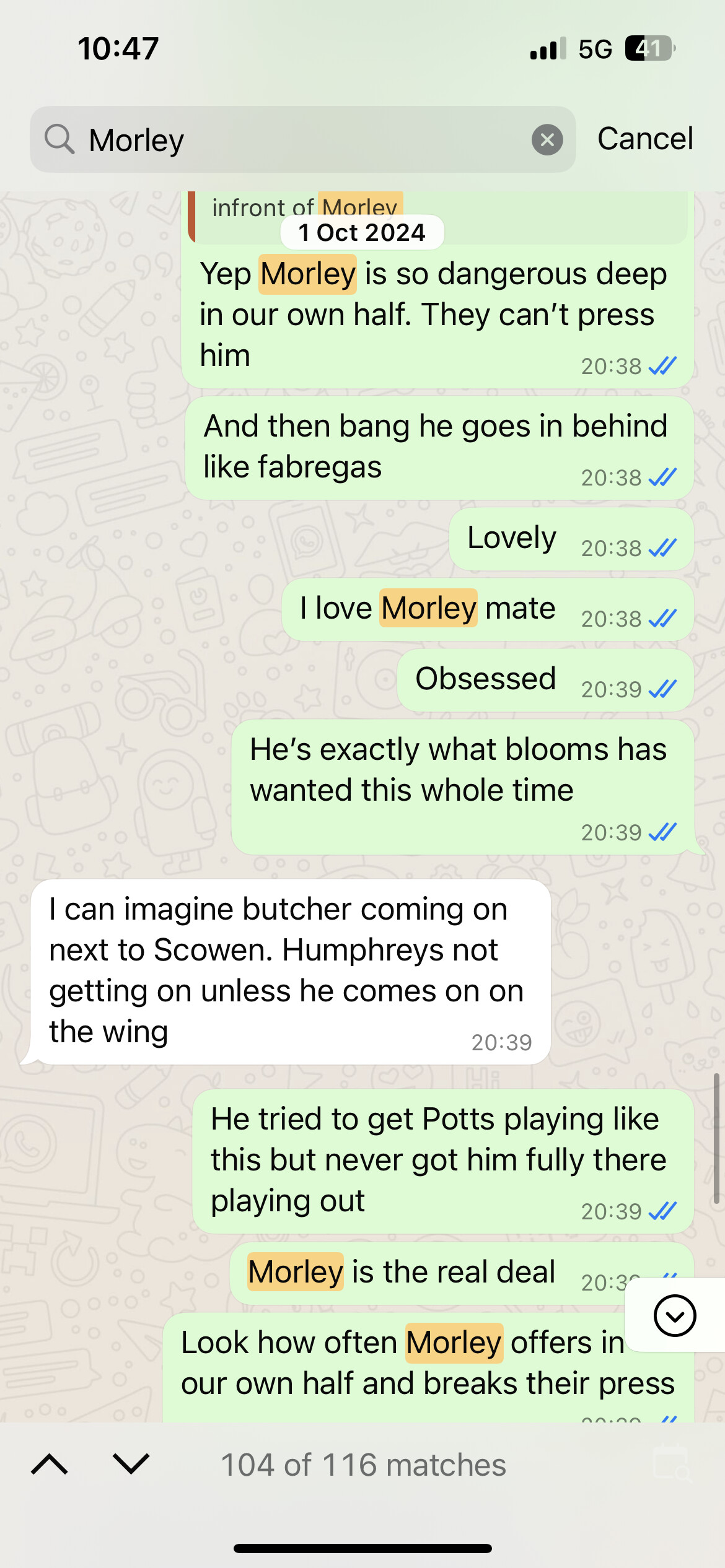This screenshot has width=725, height=1568.
Task: Cancel the chat search
Action: point(644,139)
